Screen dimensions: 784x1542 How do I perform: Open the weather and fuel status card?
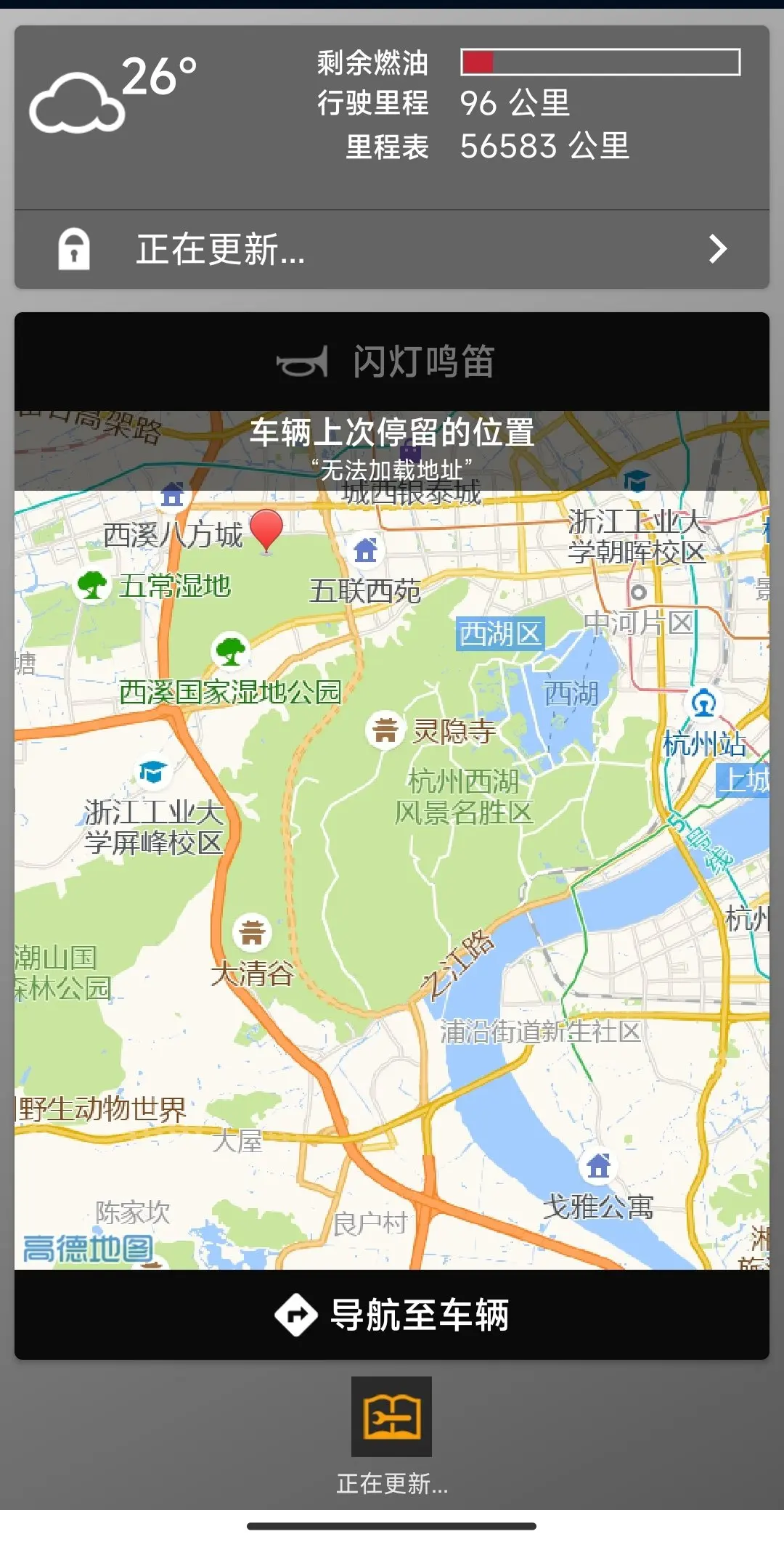392,118
